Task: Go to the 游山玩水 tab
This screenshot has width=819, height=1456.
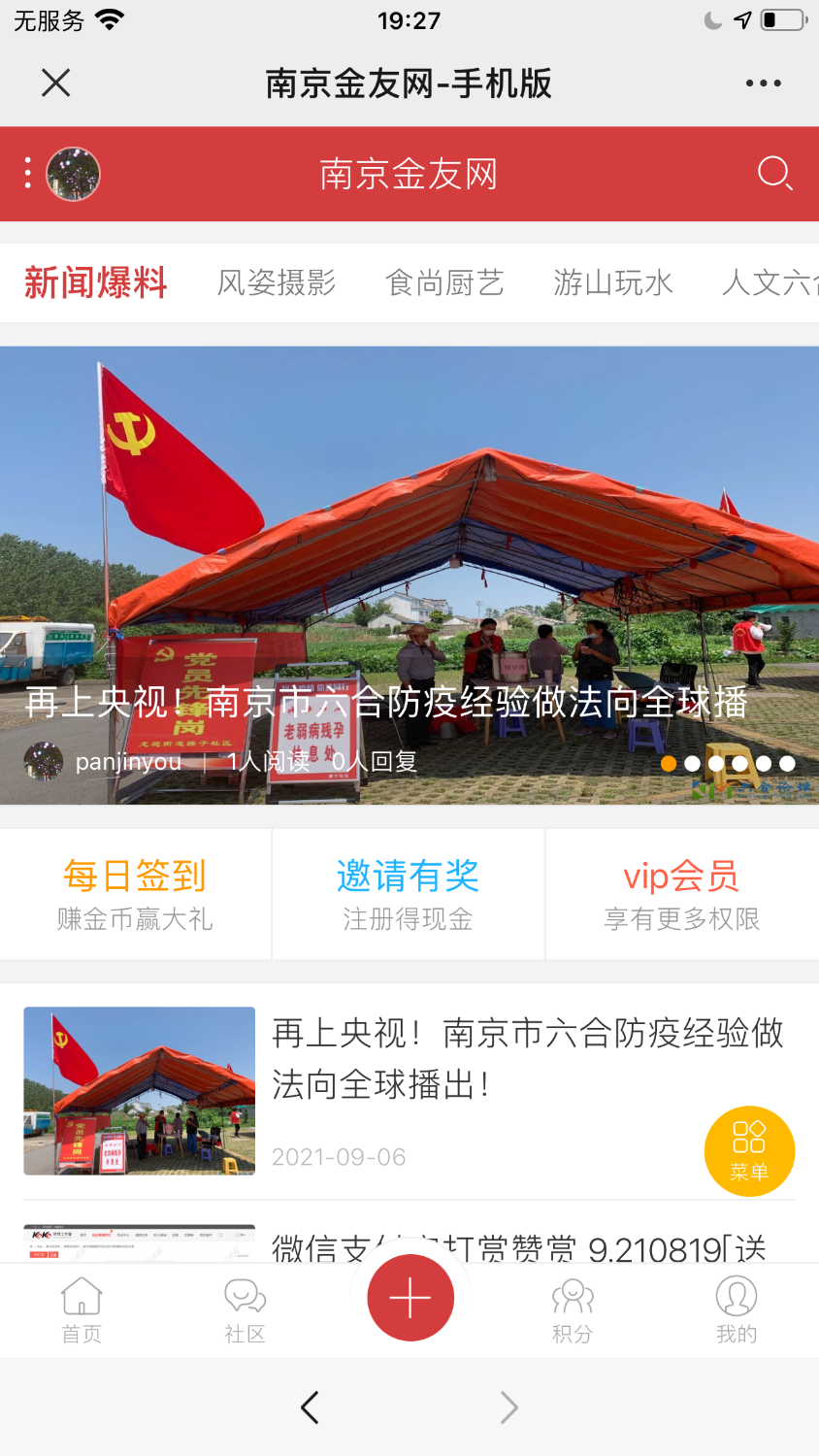Action: point(612,282)
